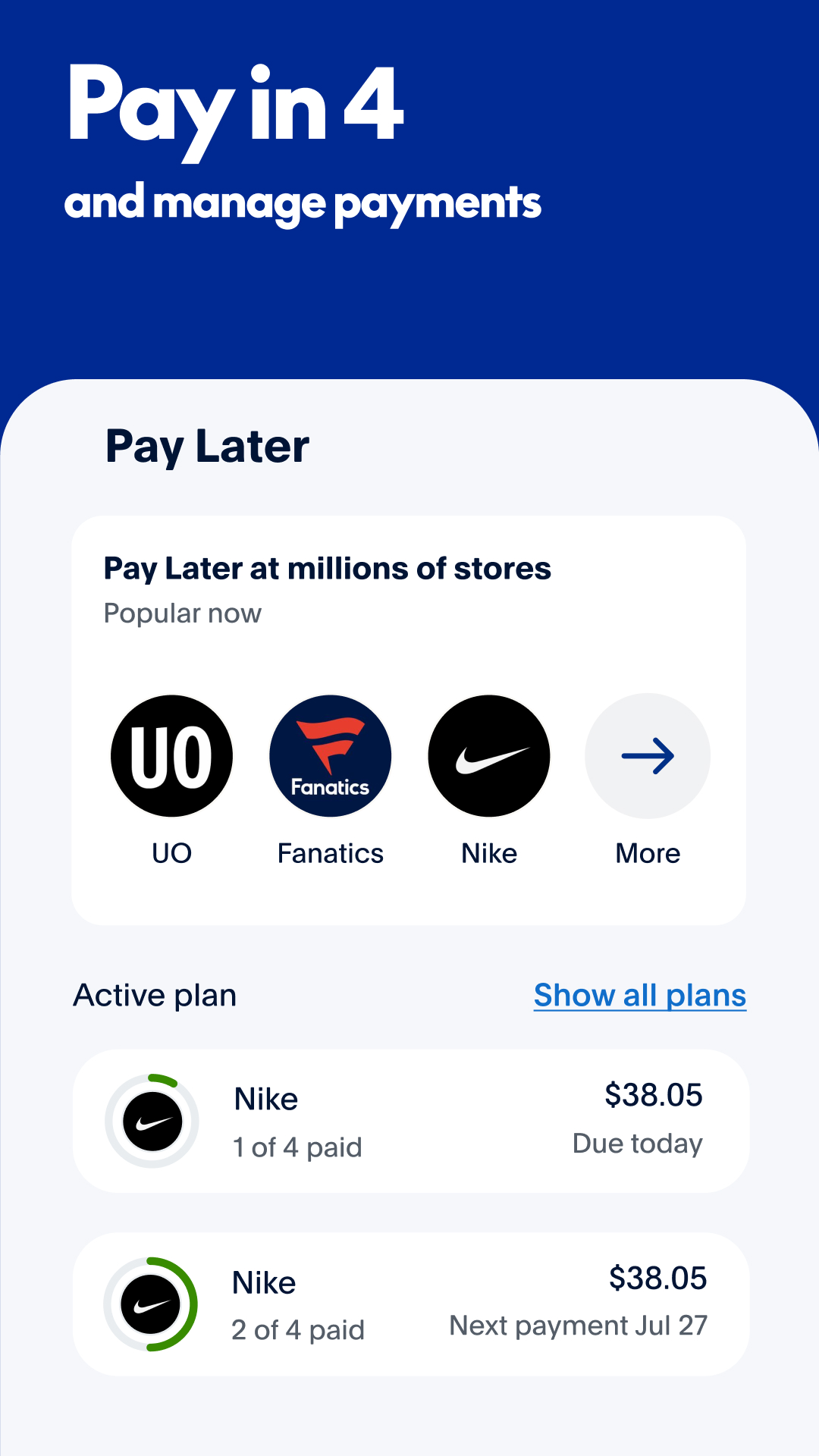
Task: Click the Pay Later at millions of stores card
Action: pos(409,719)
